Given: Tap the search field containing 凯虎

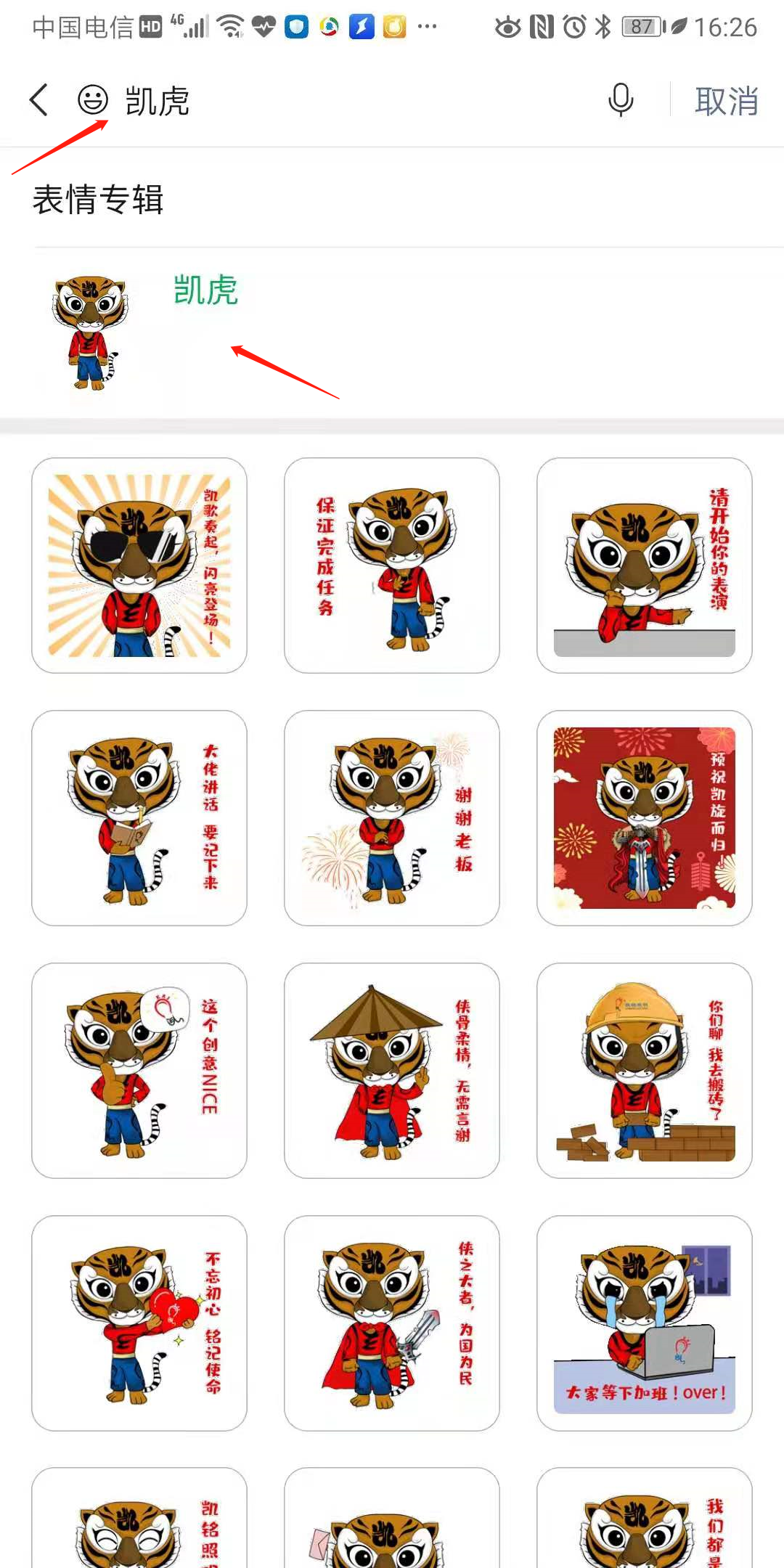Looking at the screenshot, I should [327, 100].
